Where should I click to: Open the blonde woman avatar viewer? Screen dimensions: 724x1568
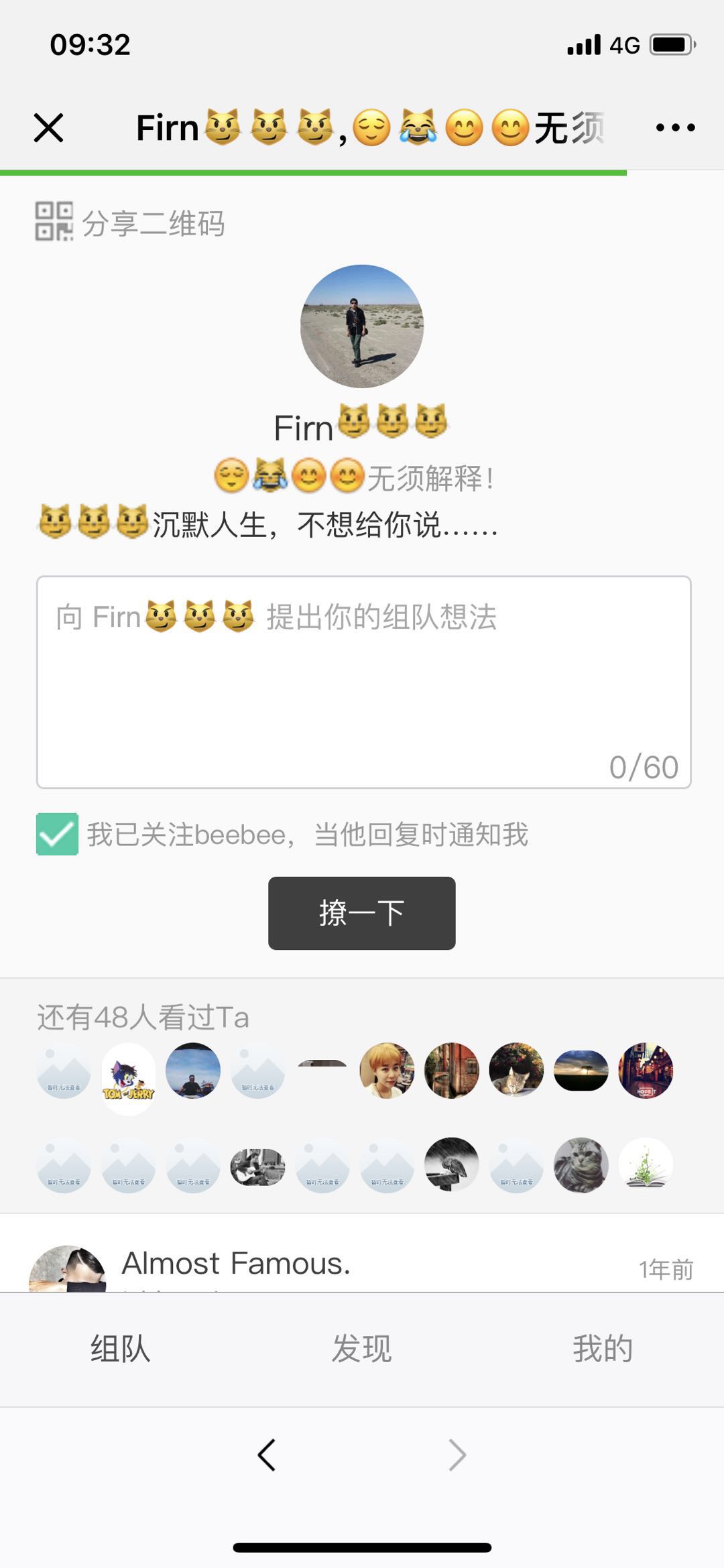(387, 1071)
